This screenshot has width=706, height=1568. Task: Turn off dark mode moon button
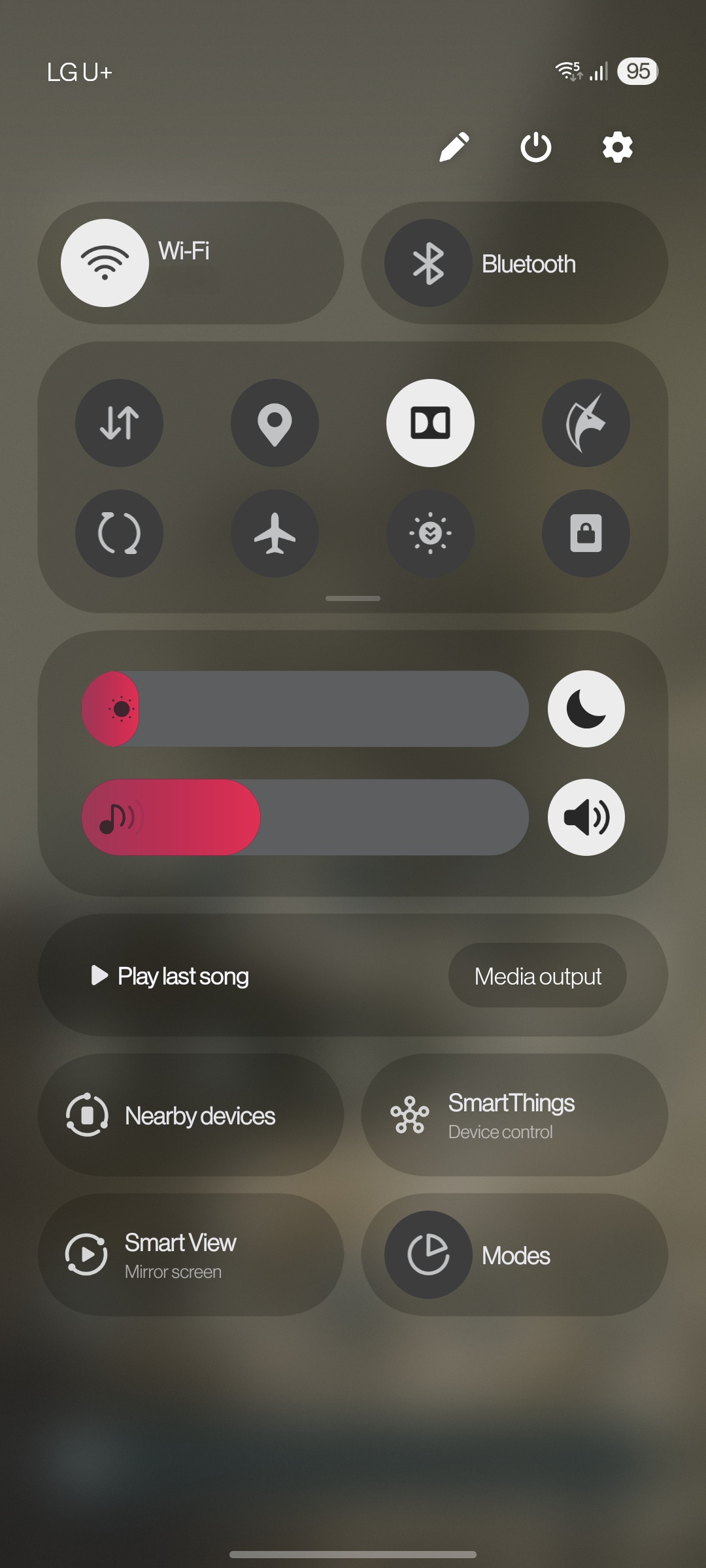click(586, 709)
